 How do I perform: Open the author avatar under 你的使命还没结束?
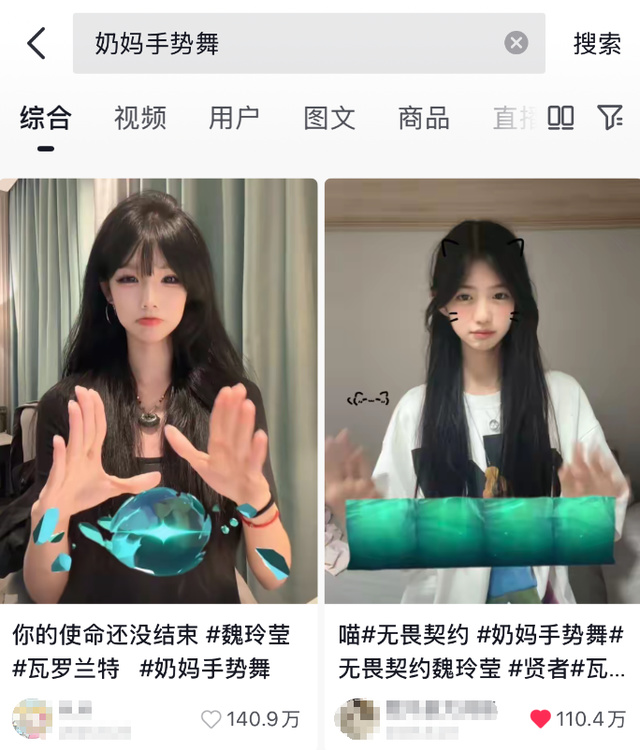(32, 719)
